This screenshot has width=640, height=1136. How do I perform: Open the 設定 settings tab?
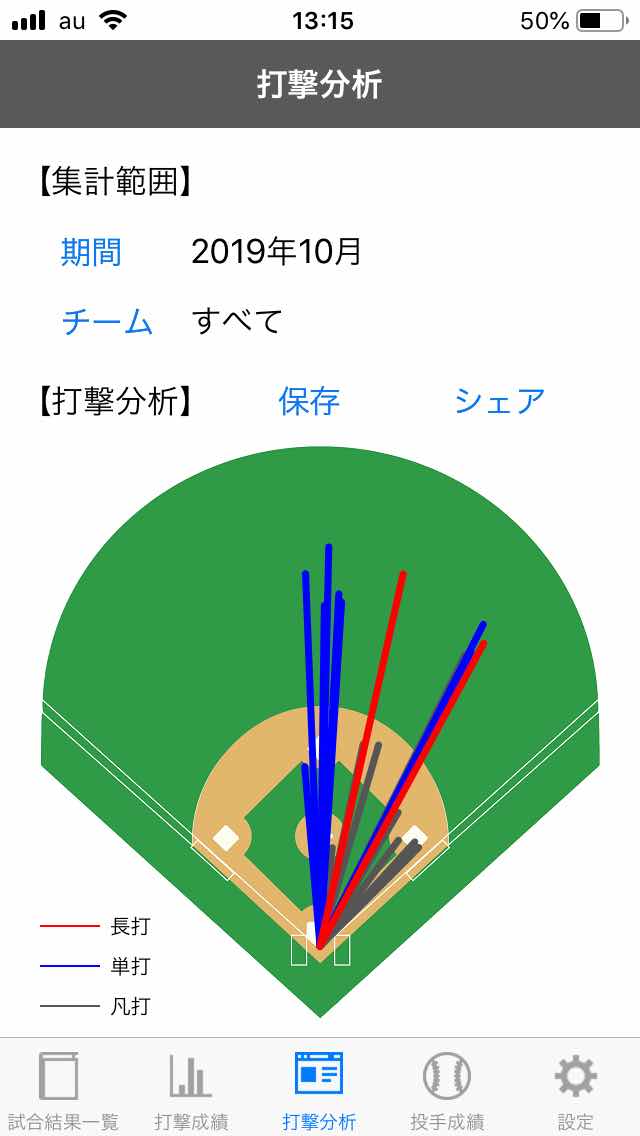click(575, 1090)
